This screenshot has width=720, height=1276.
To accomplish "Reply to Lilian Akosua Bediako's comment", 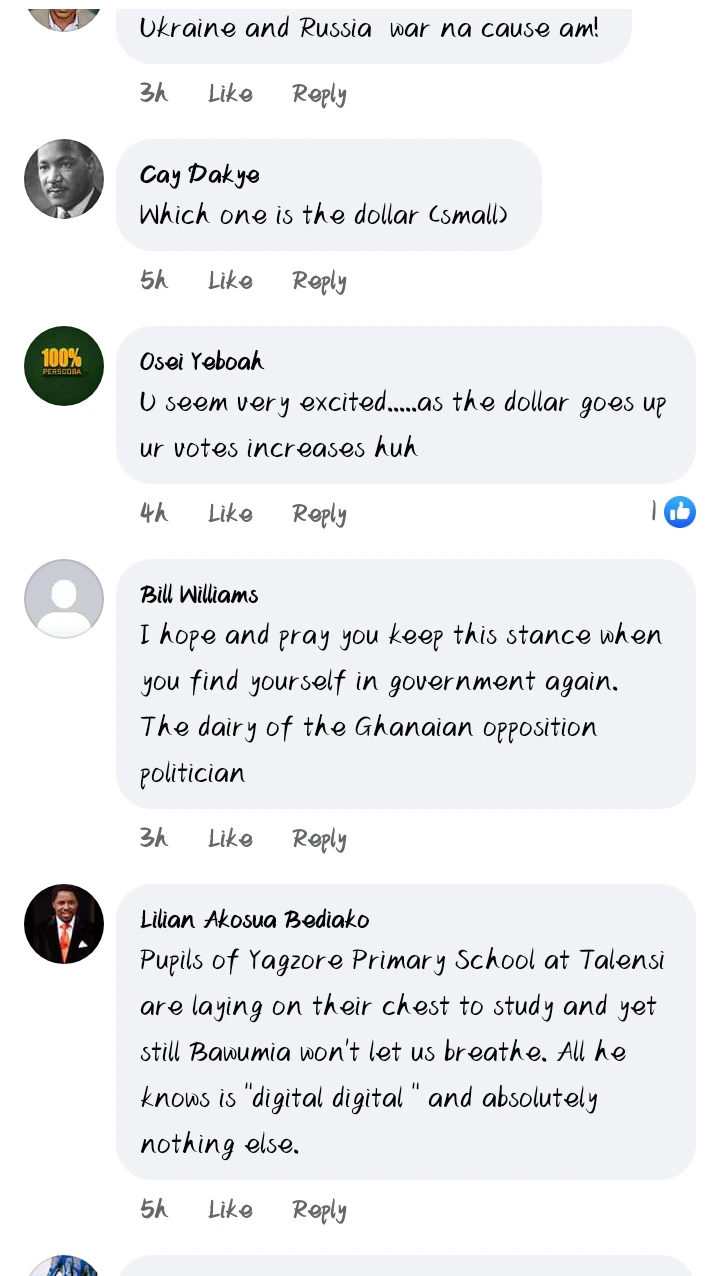I will [x=319, y=1210].
